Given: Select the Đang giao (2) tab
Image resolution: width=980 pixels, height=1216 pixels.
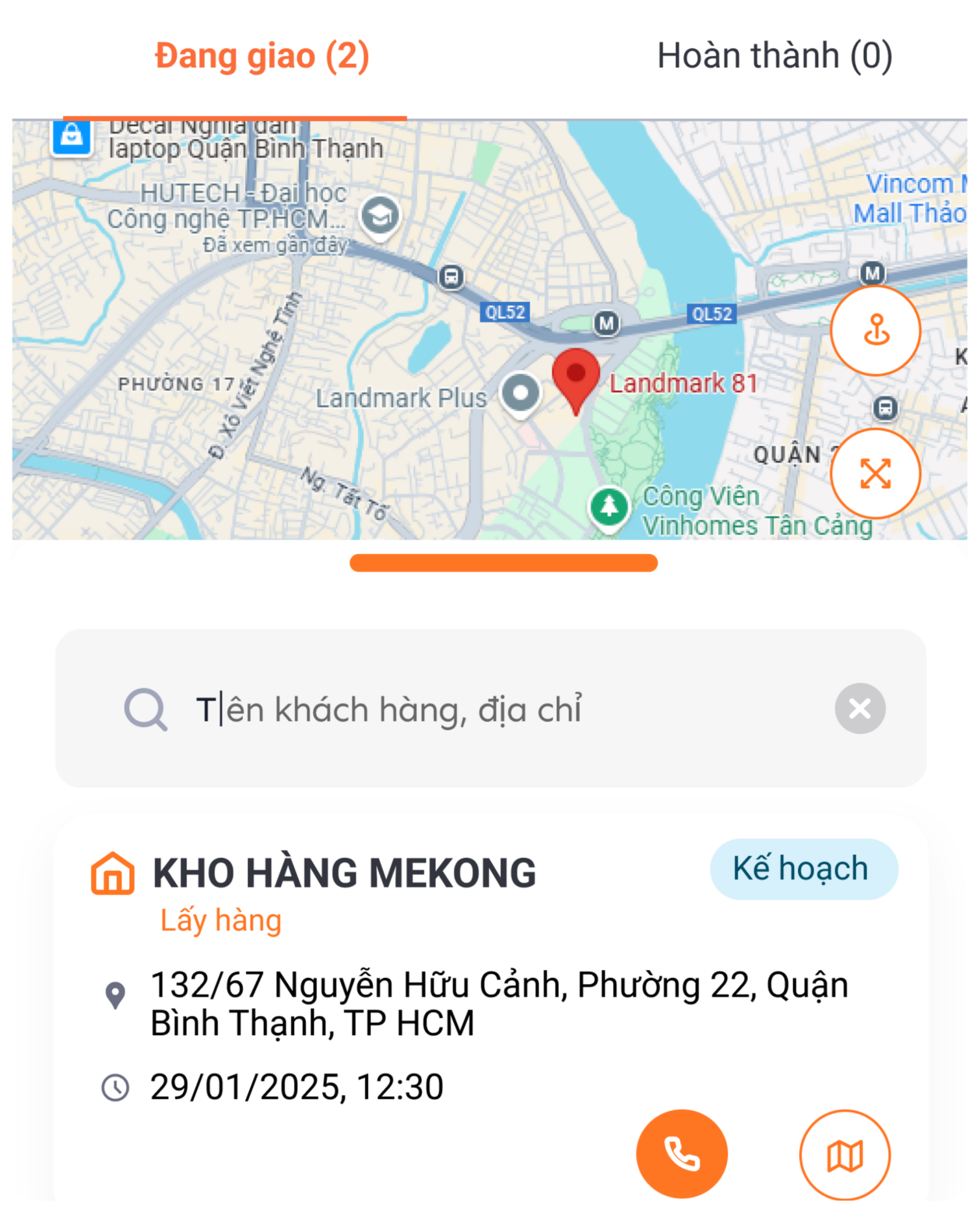Looking at the screenshot, I should (262, 56).
